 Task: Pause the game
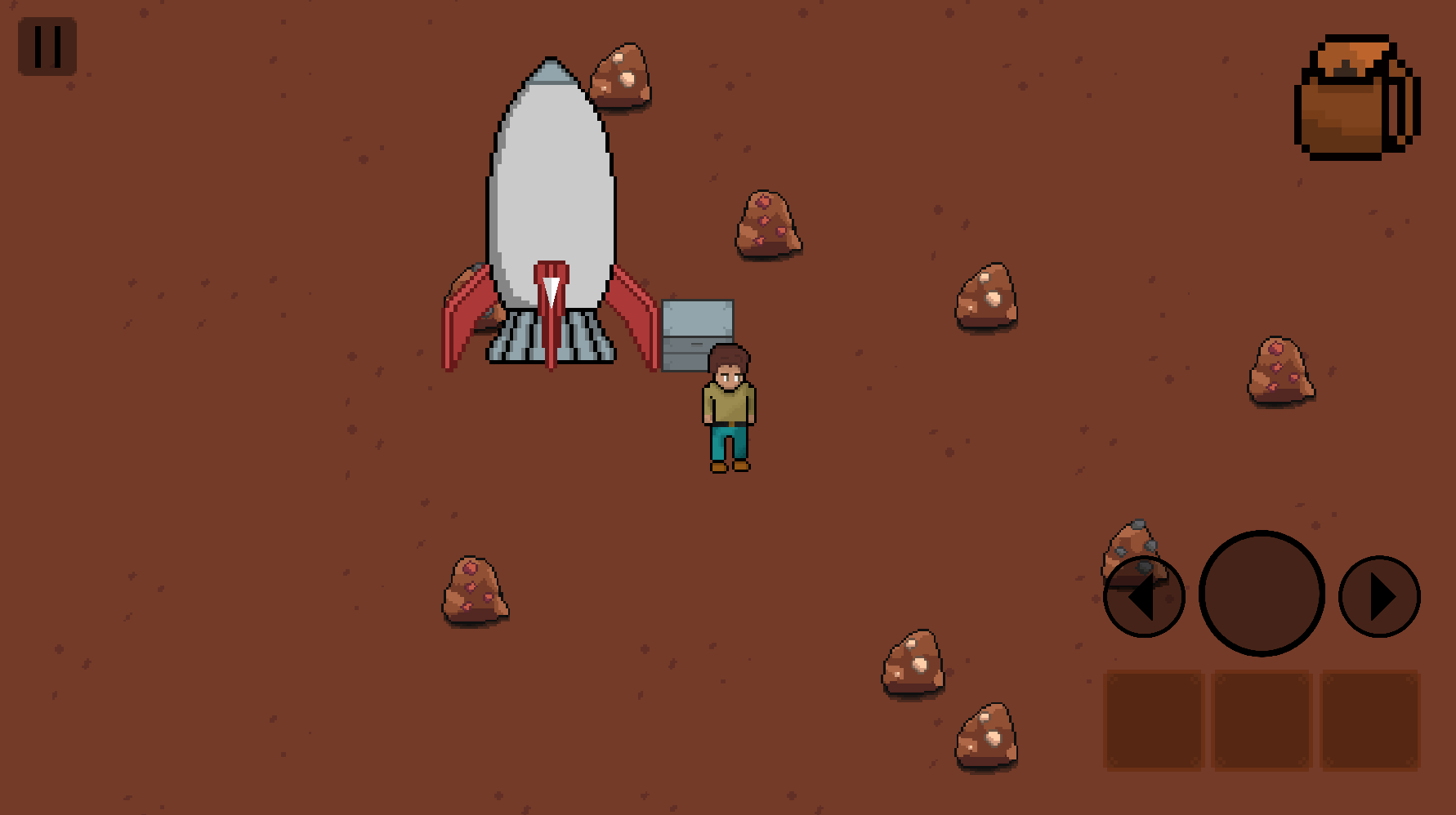tap(47, 47)
